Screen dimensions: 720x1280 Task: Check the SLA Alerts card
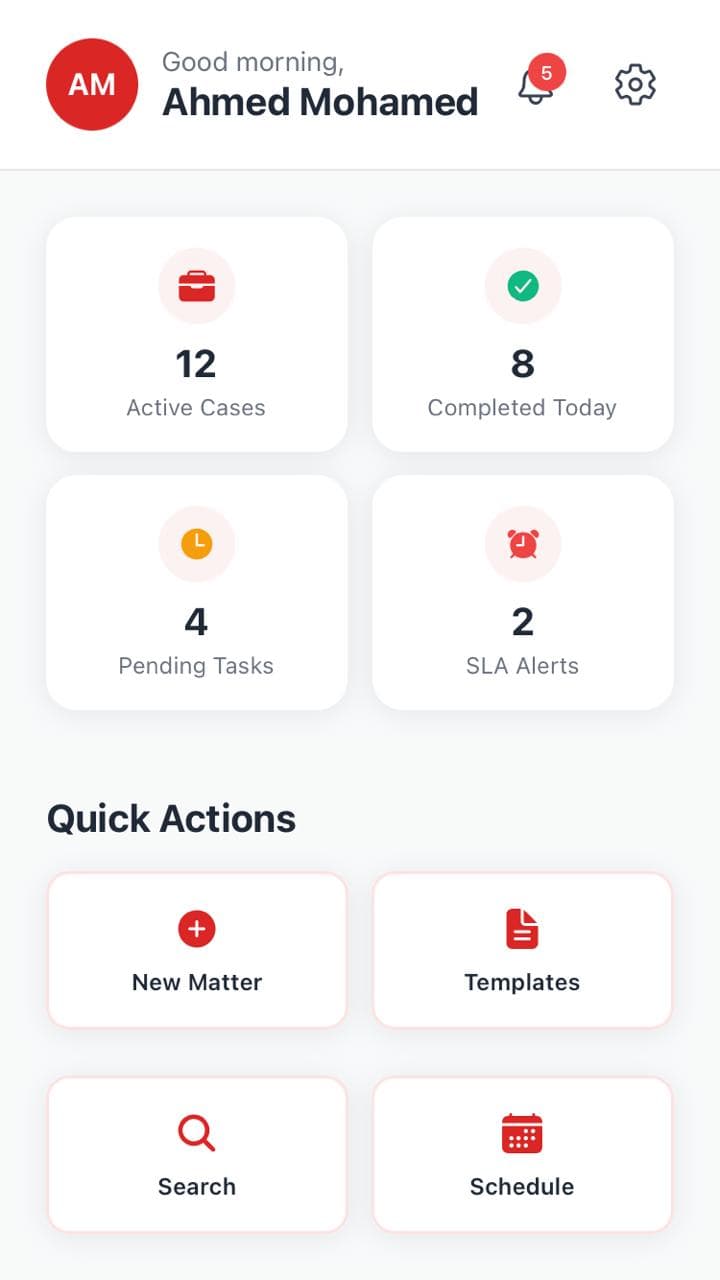(x=523, y=592)
